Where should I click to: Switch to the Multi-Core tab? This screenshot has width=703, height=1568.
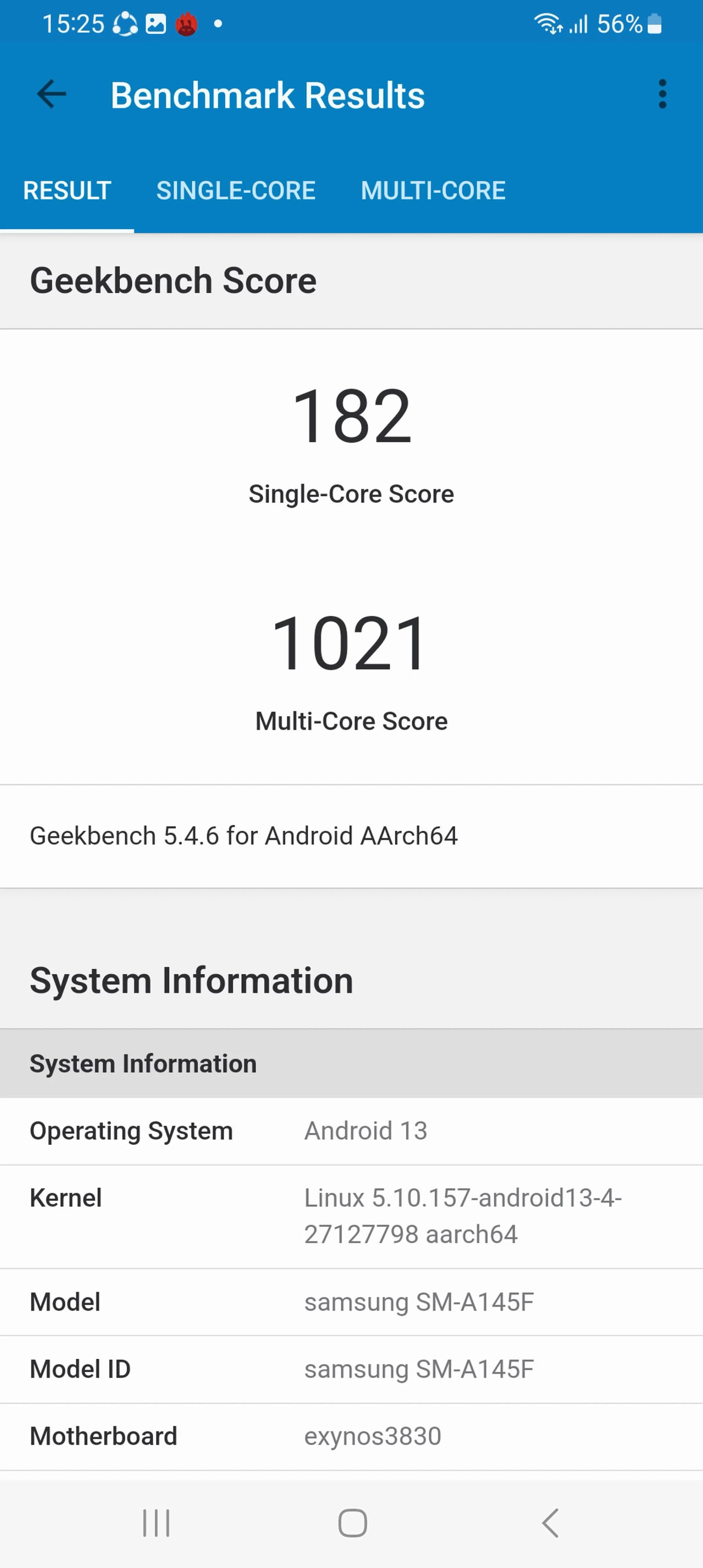pyautogui.click(x=433, y=190)
